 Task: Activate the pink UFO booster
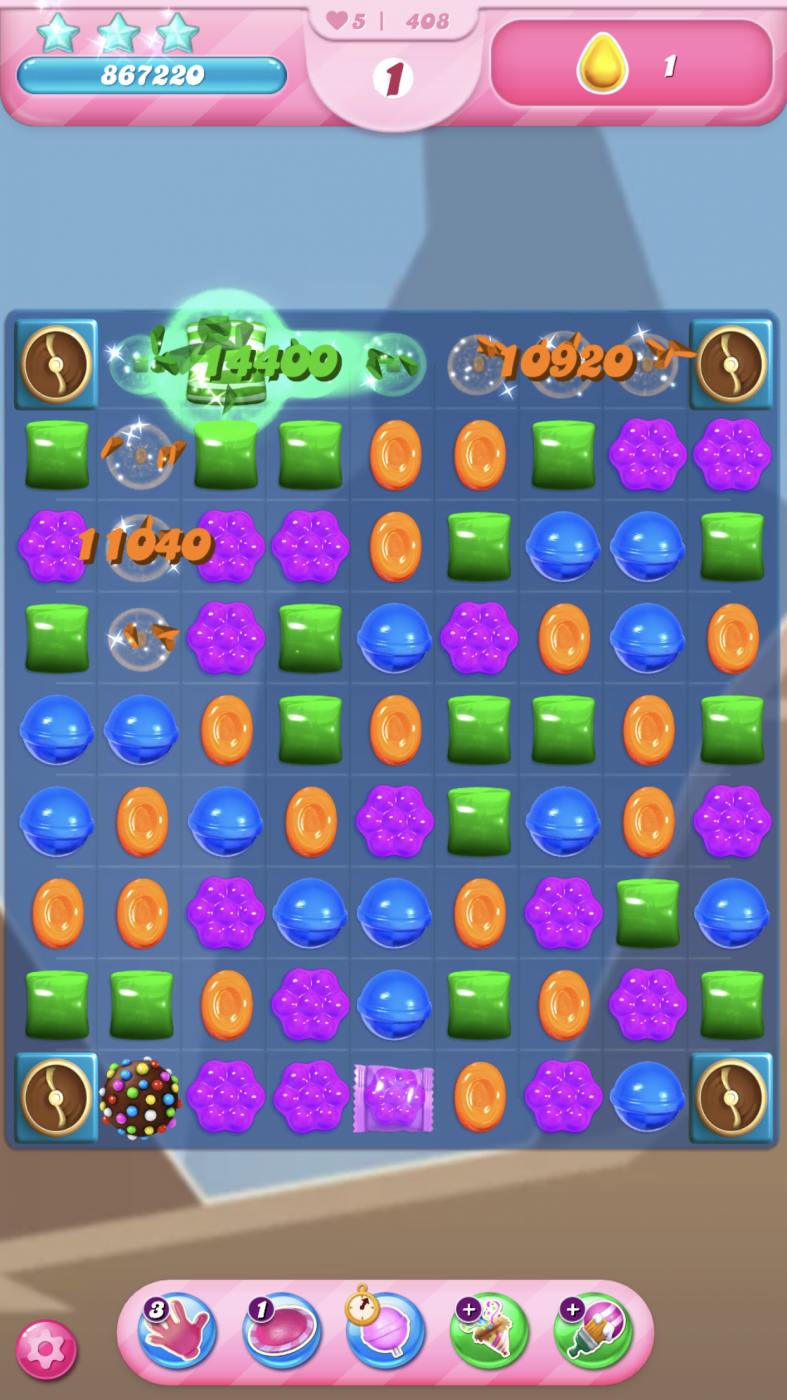pos(282,1331)
